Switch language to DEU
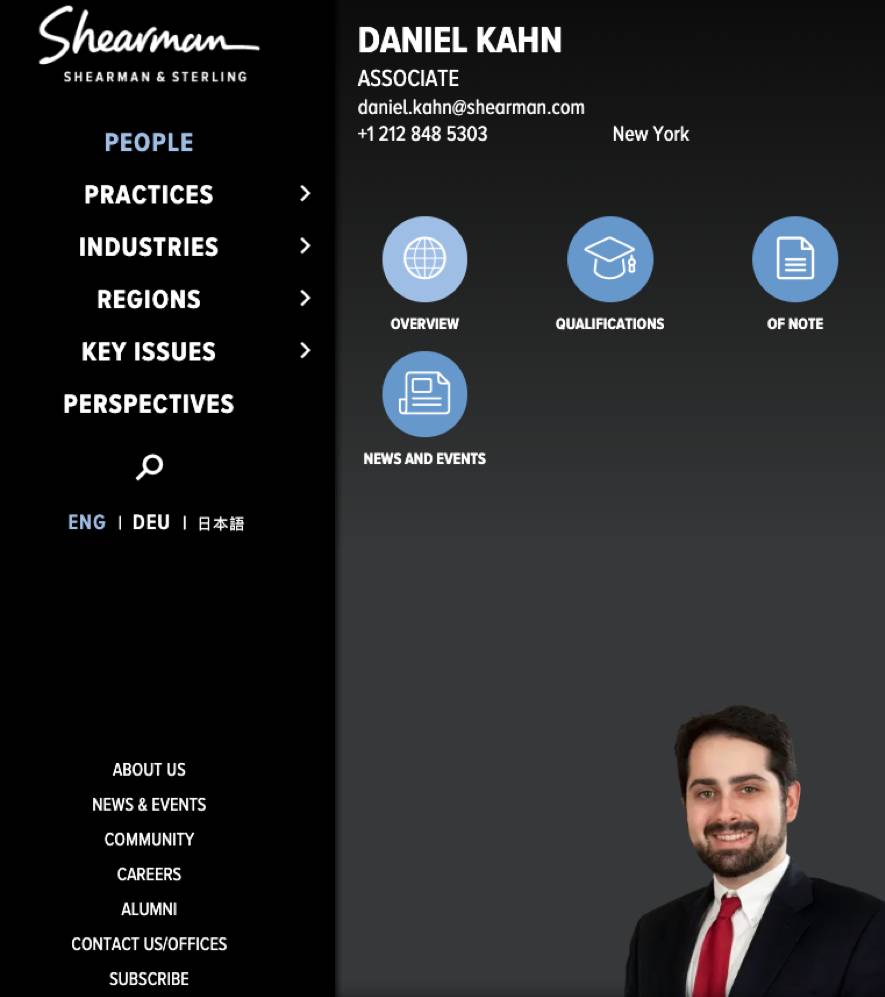The width and height of the screenshot is (885, 997). [151, 523]
